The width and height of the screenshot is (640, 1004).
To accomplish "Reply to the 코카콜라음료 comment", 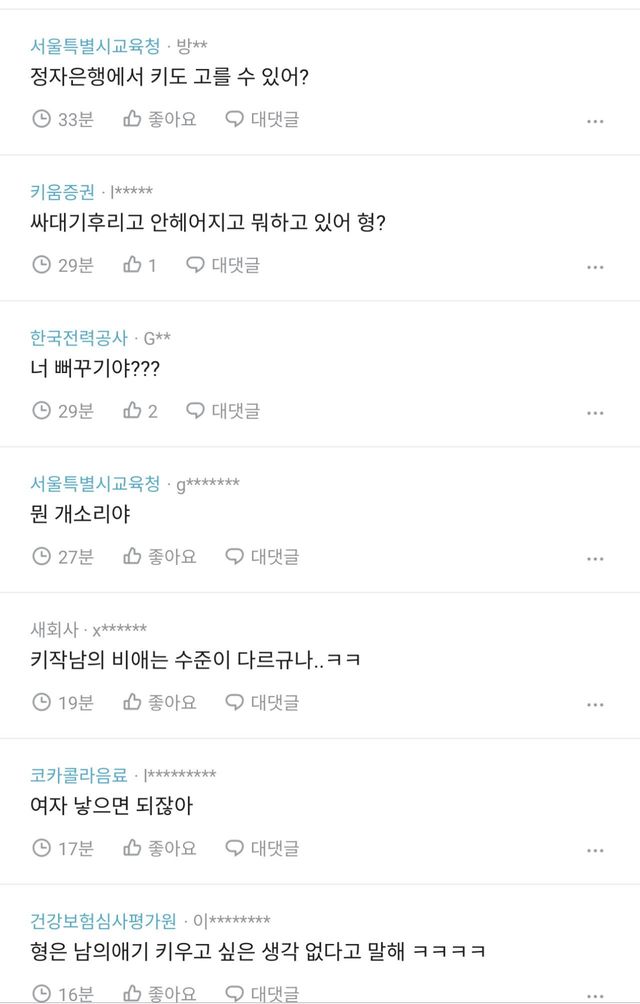I will [x=261, y=849].
